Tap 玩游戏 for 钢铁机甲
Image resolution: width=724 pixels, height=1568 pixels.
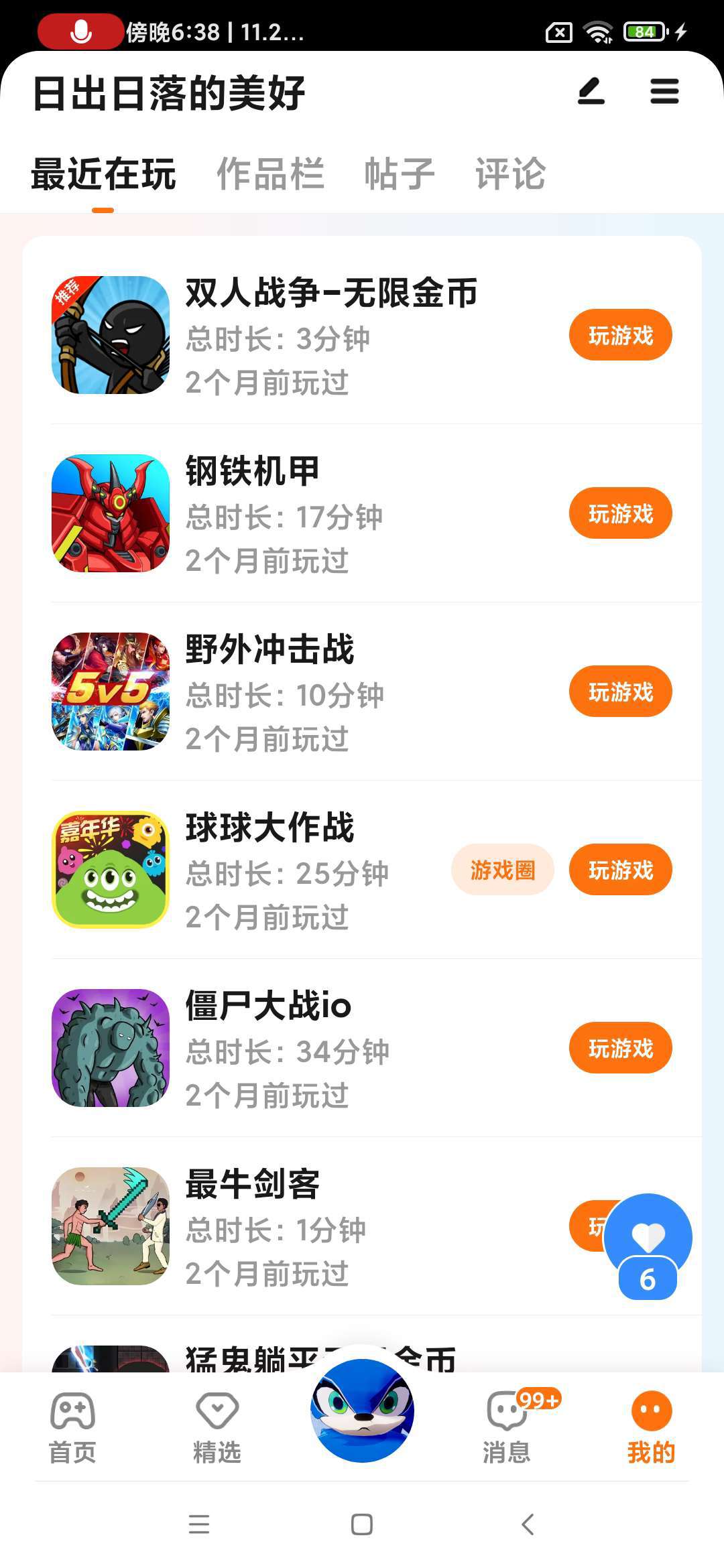coord(620,513)
